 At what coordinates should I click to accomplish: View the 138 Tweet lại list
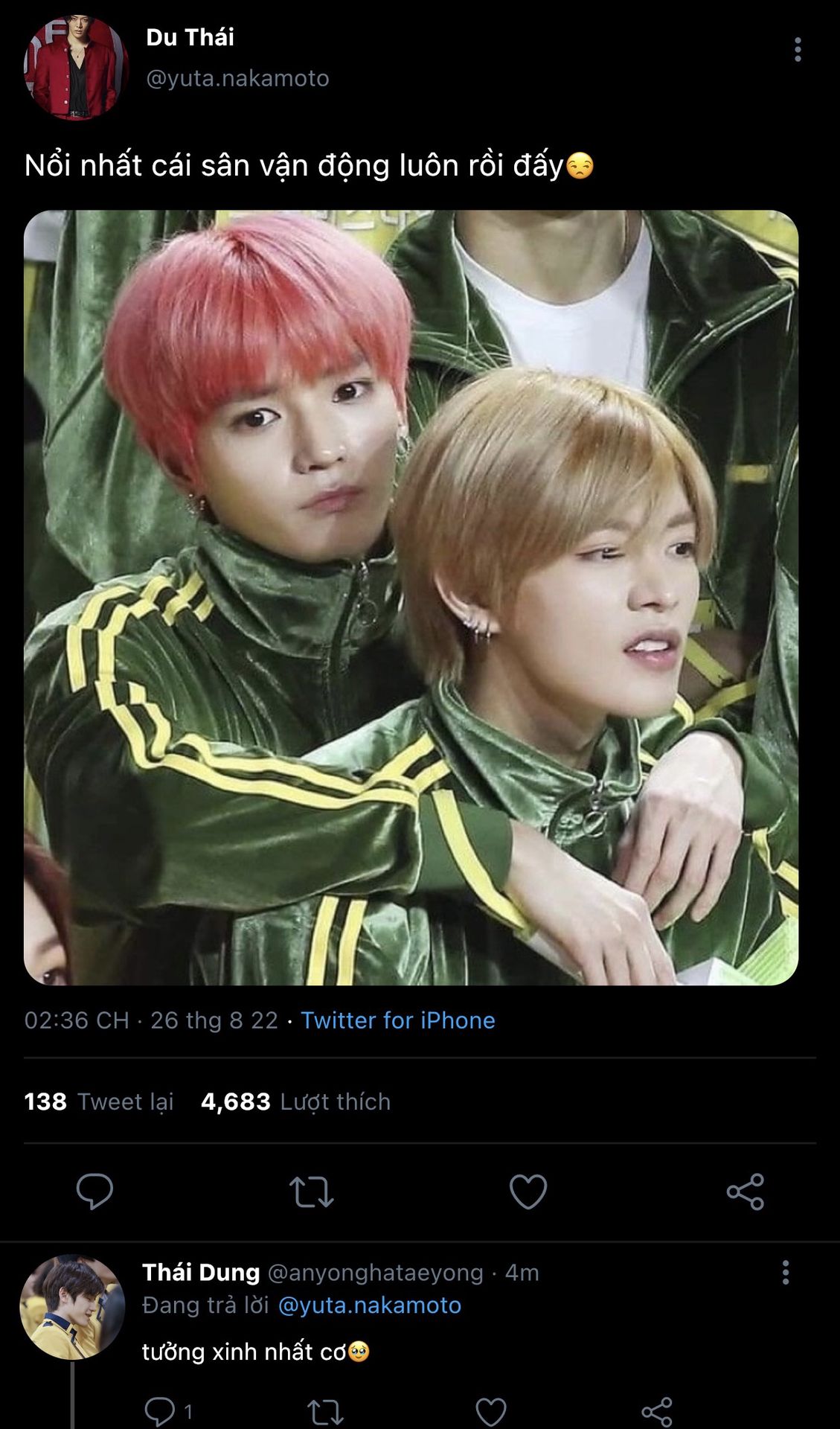tap(98, 1102)
